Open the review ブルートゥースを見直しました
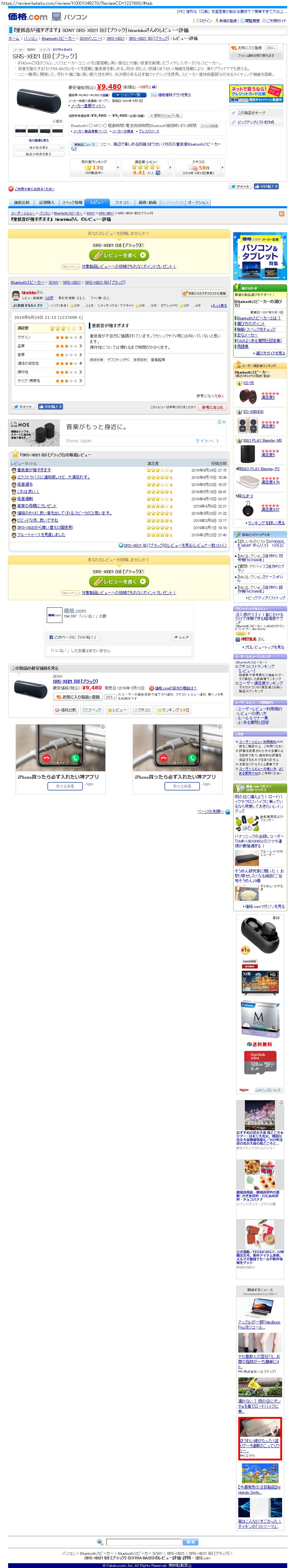Viewport: 295px width, 1568px height. click(41, 535)
